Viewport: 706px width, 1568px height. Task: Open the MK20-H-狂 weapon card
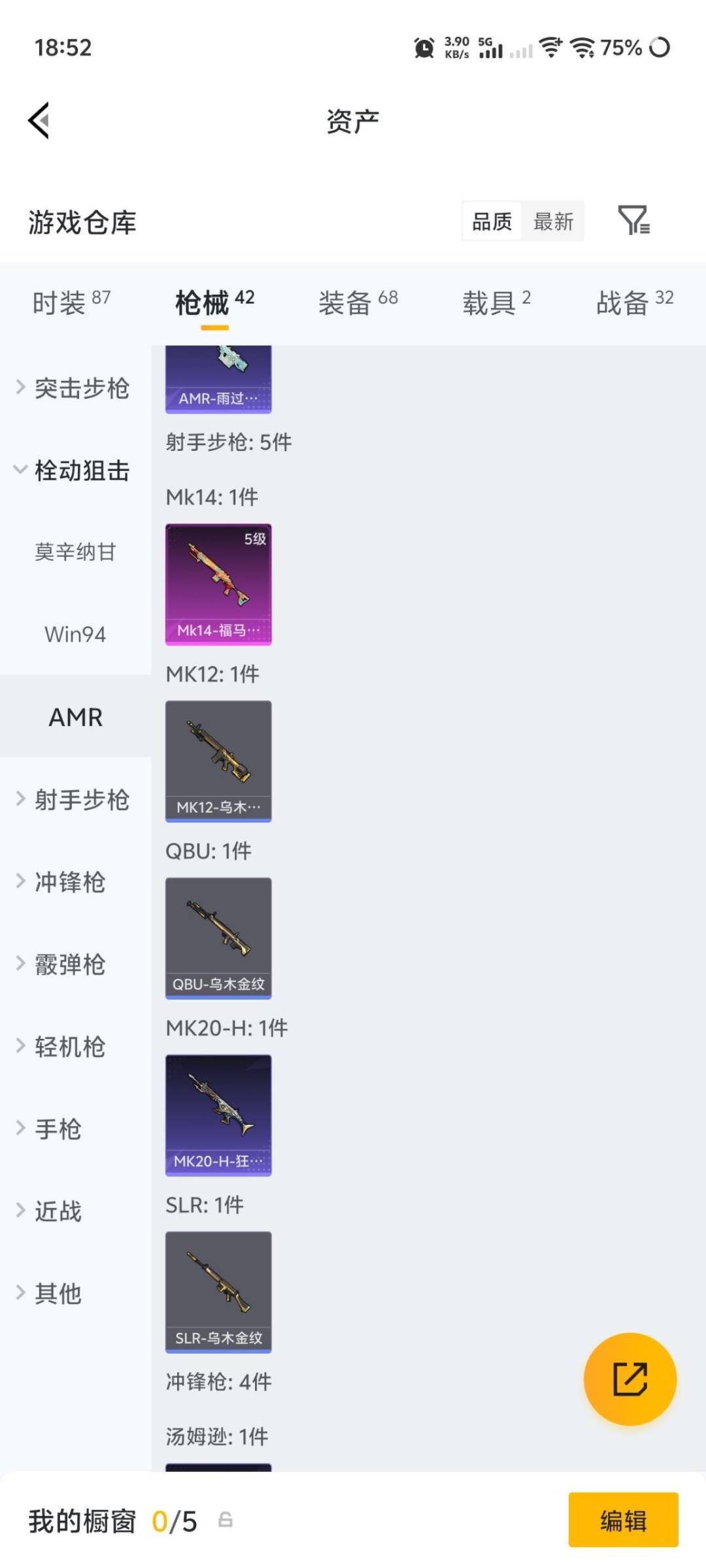tap(218, 1115)
